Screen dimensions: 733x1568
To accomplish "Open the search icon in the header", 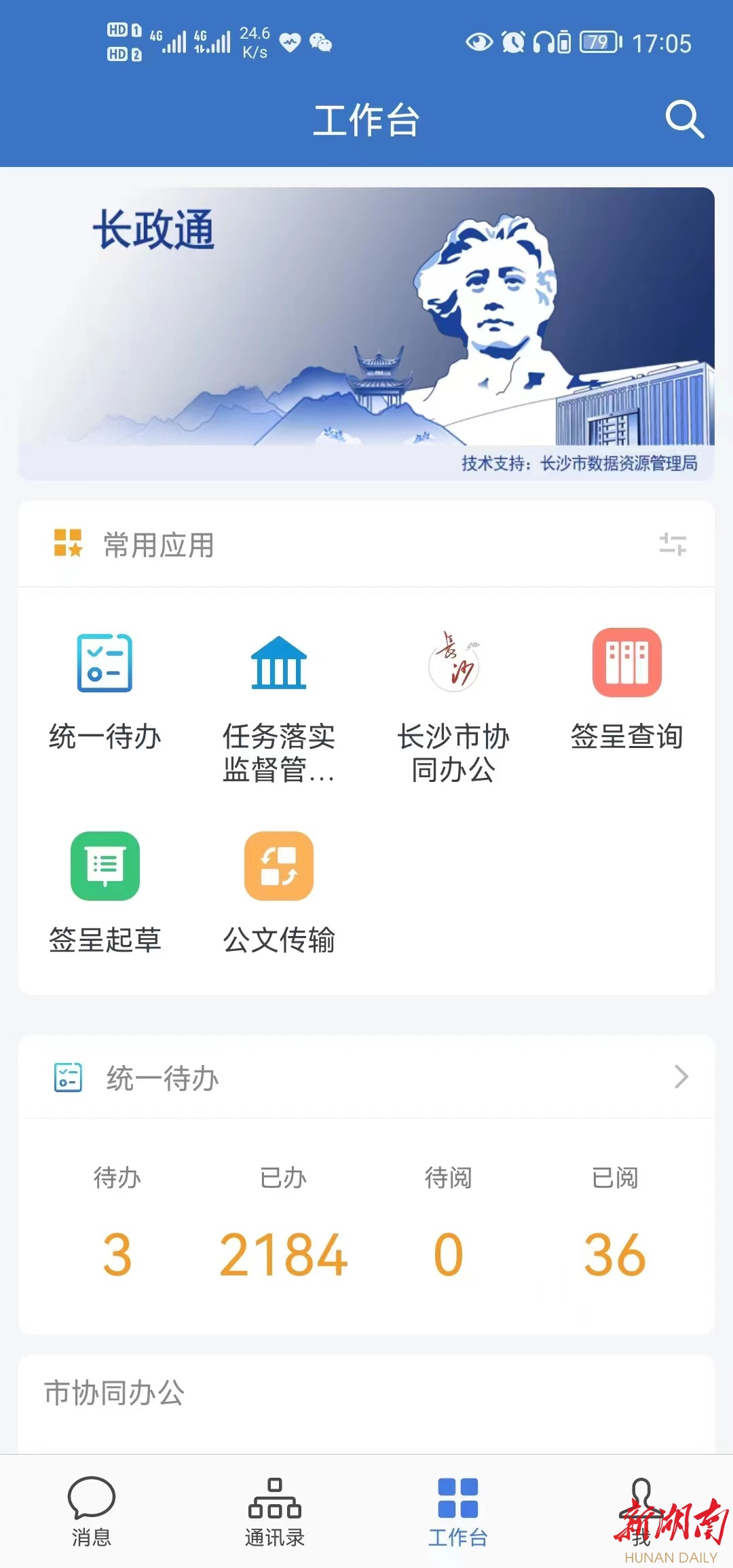I will point(684,119).
